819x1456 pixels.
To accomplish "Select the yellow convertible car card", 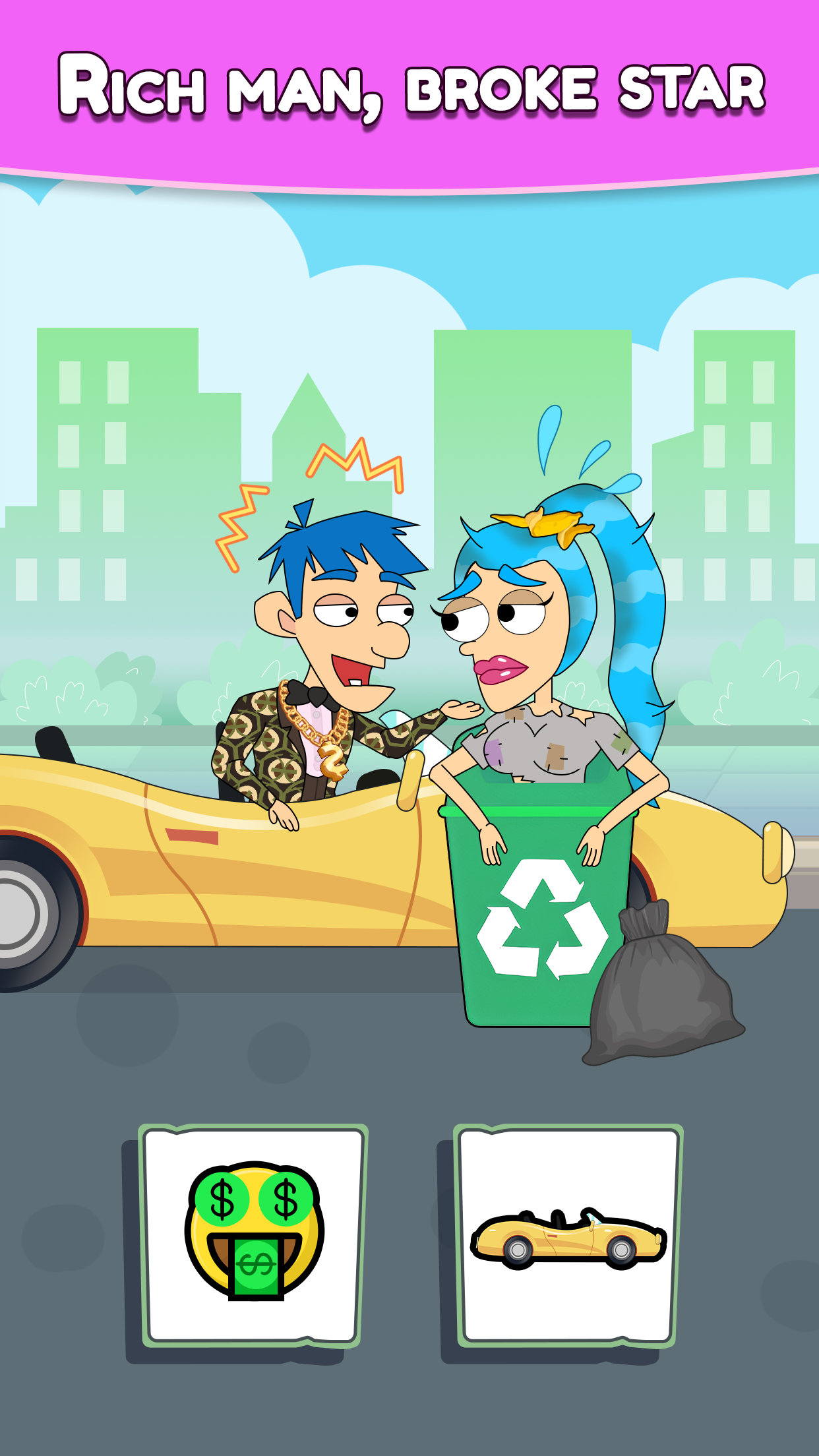I will [568, 1236].
